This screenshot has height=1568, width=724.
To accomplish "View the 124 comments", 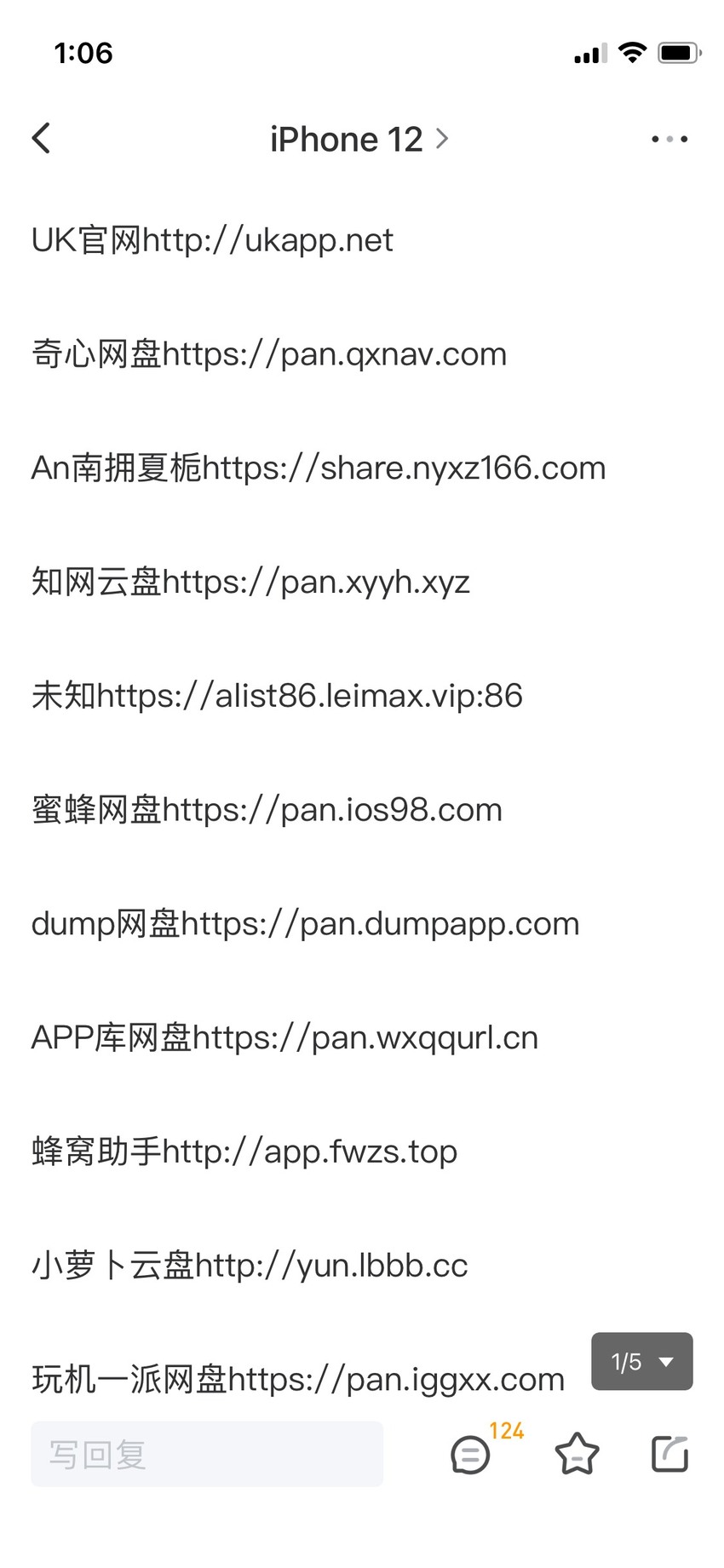I will click(470, 1454).
